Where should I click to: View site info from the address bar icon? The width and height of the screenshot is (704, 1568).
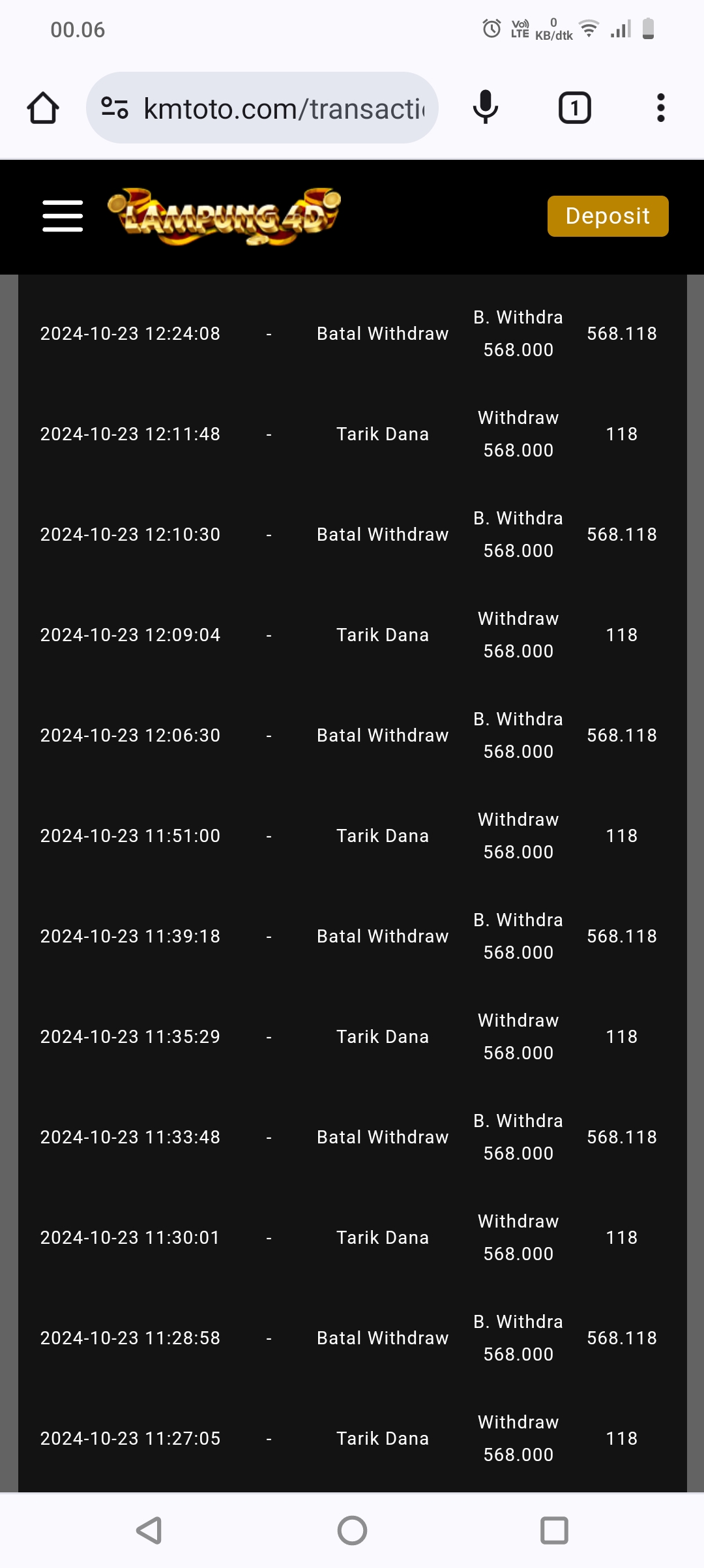tap(115, 108)
